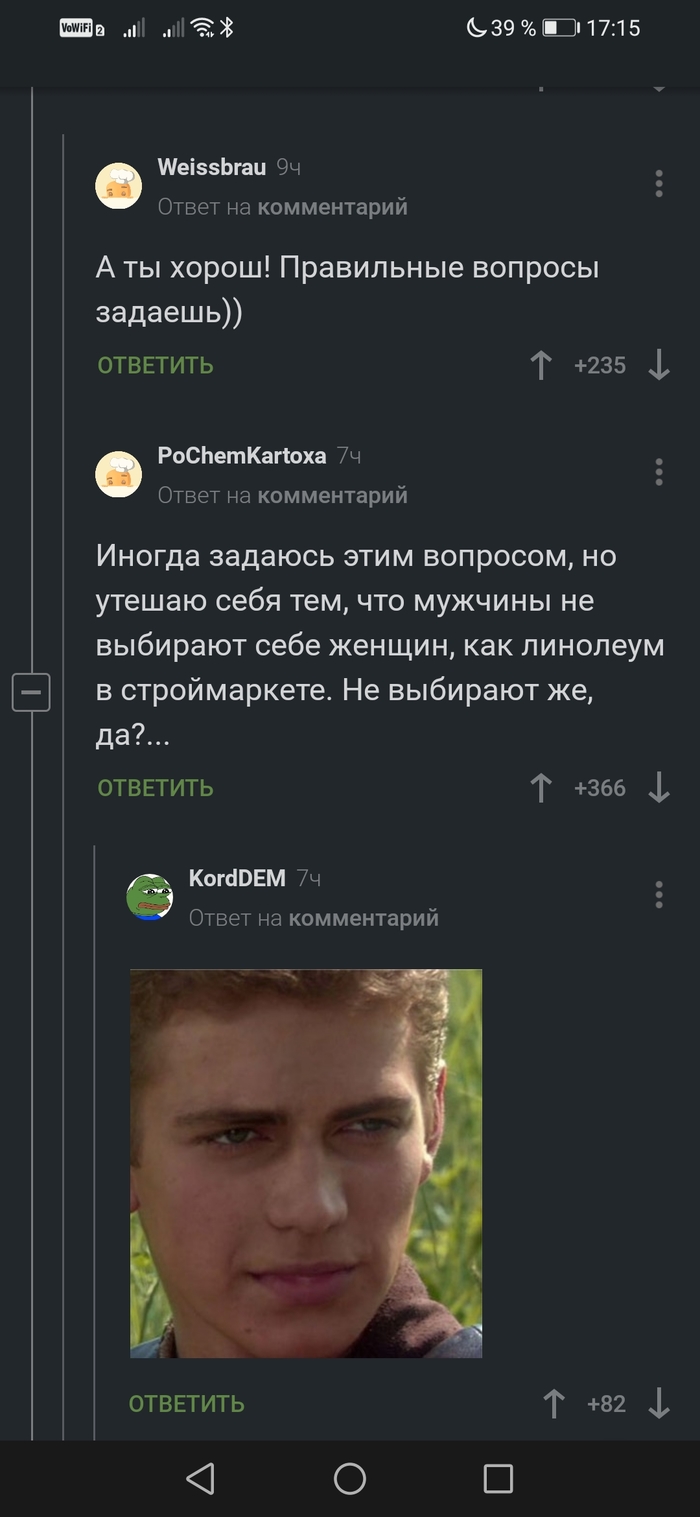Open the image in KordDEM's comment
This screenshot has height=1517, width=700.
(306, 1162)
